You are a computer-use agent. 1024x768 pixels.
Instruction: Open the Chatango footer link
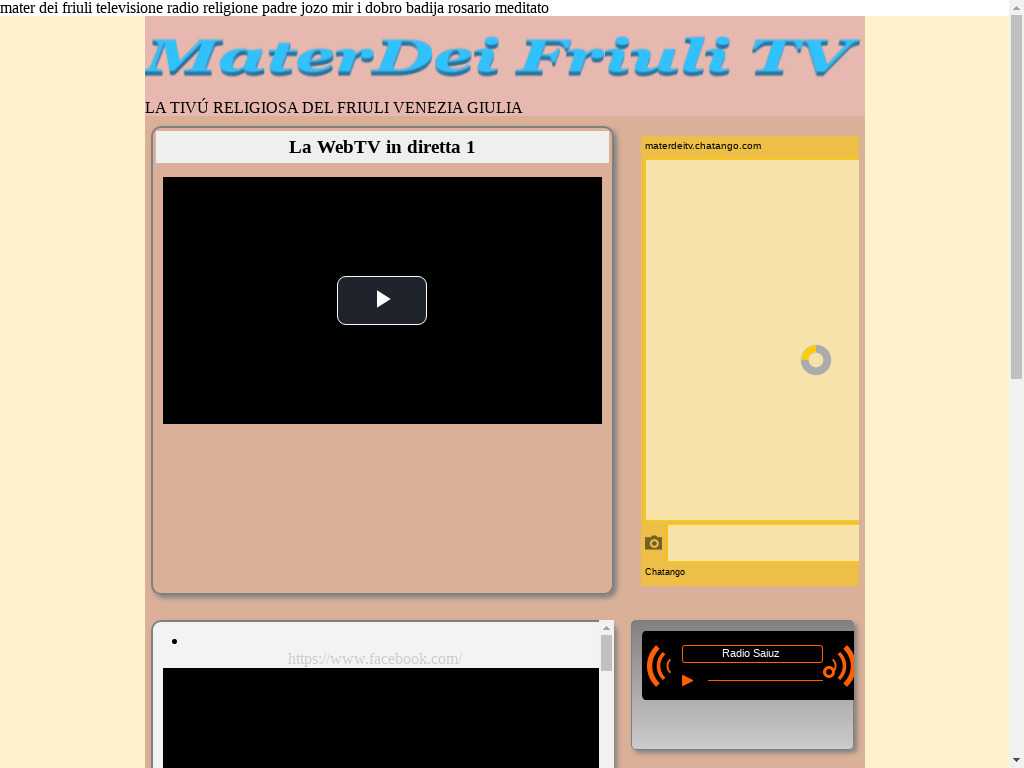pos(665,572)
